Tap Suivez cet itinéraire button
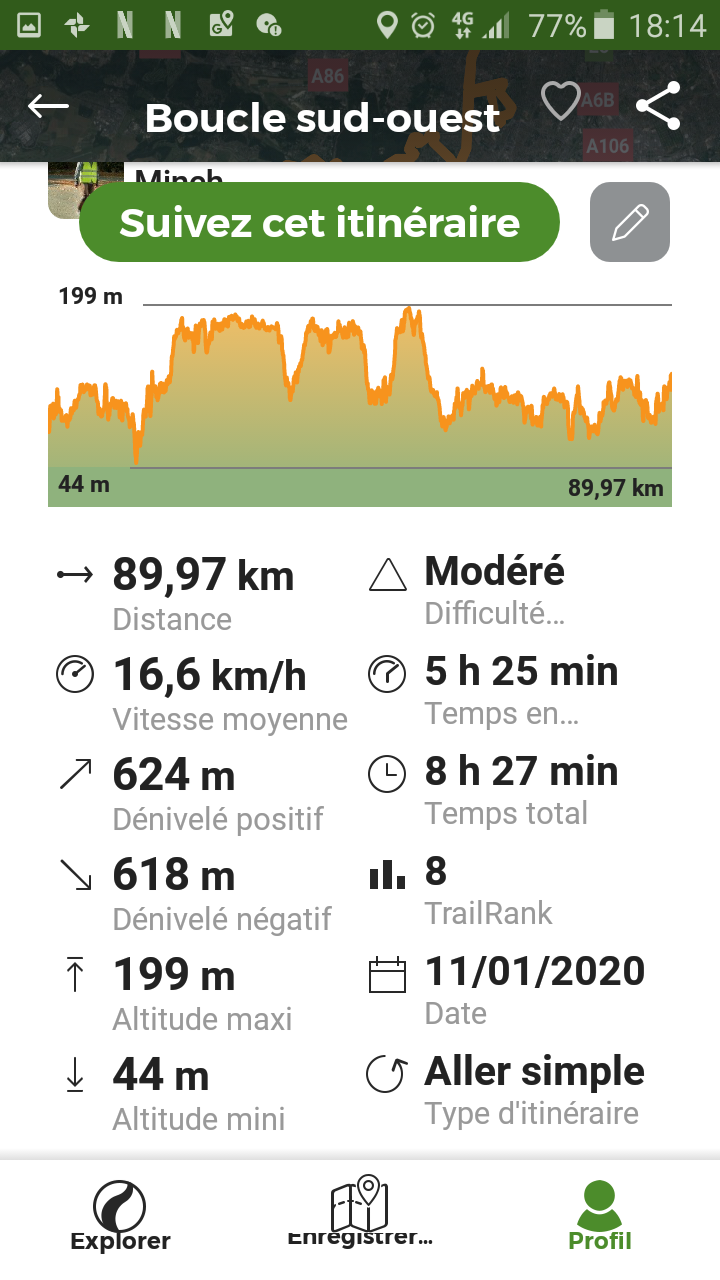The image size is (720, 1280). tap(319, 222)
